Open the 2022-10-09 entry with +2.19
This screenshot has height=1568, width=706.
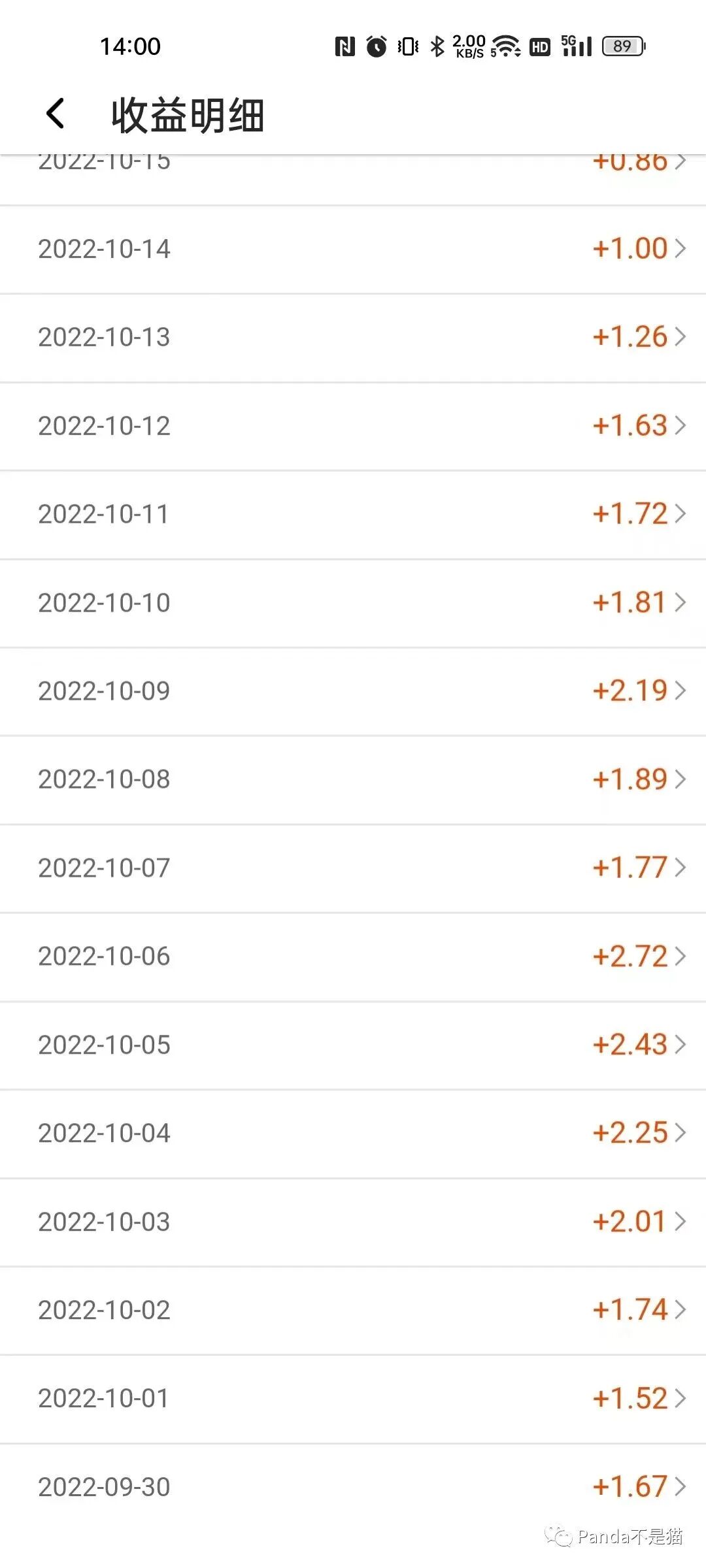tap(353, 691)
